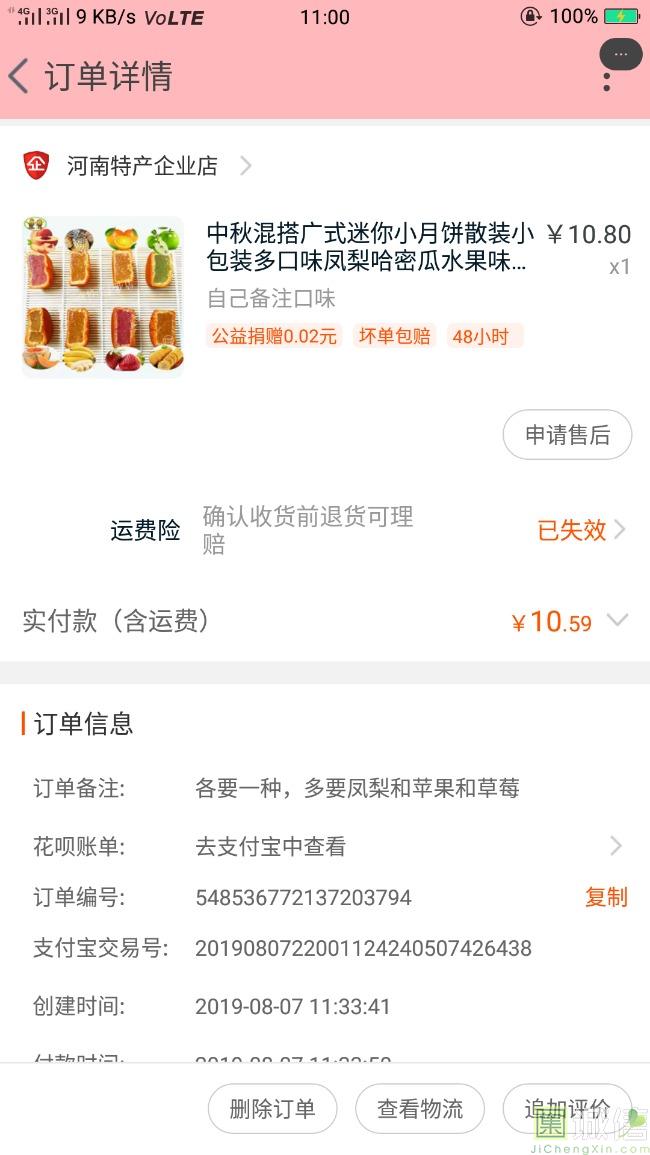Screen dimensions: 650x1155
Task: Check shipping via 查看物流
Action: (x=420, y=1108)
